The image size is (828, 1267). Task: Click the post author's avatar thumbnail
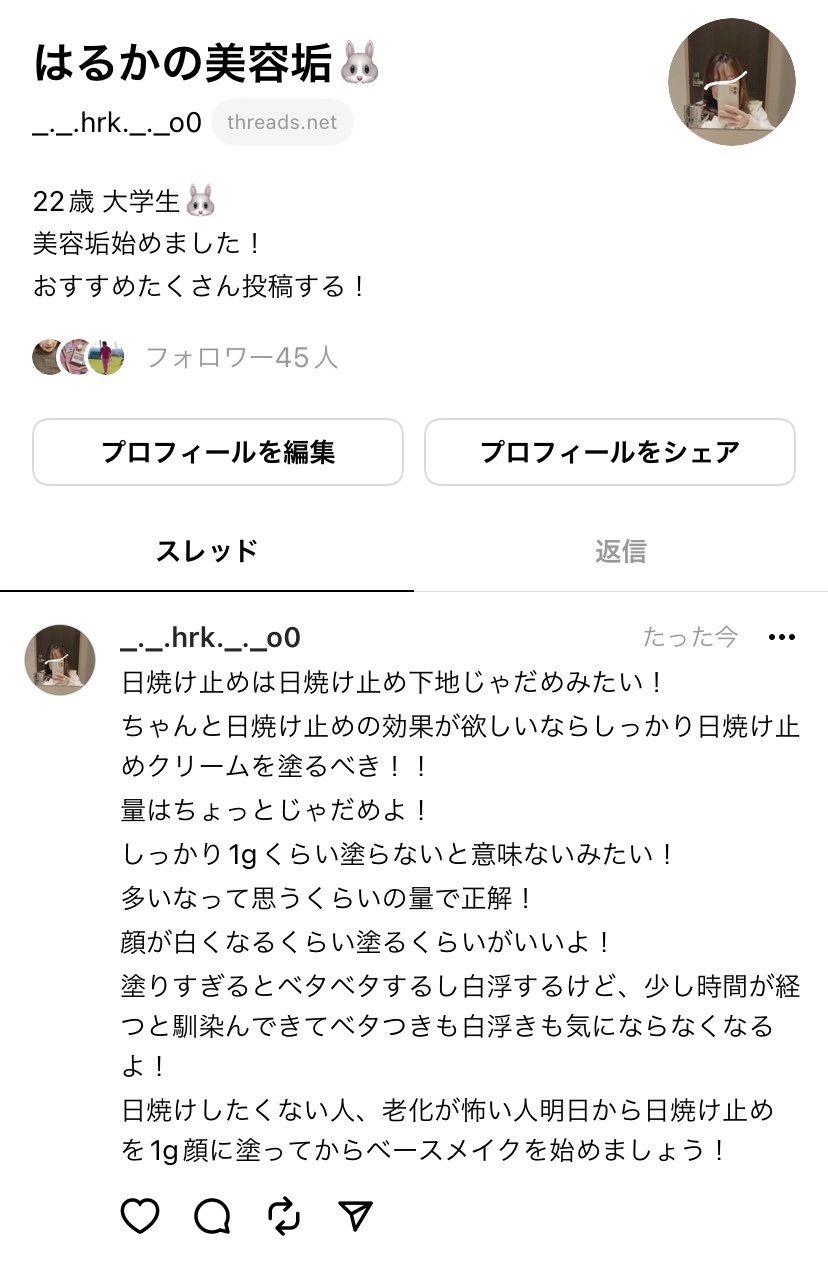(59, 659)
